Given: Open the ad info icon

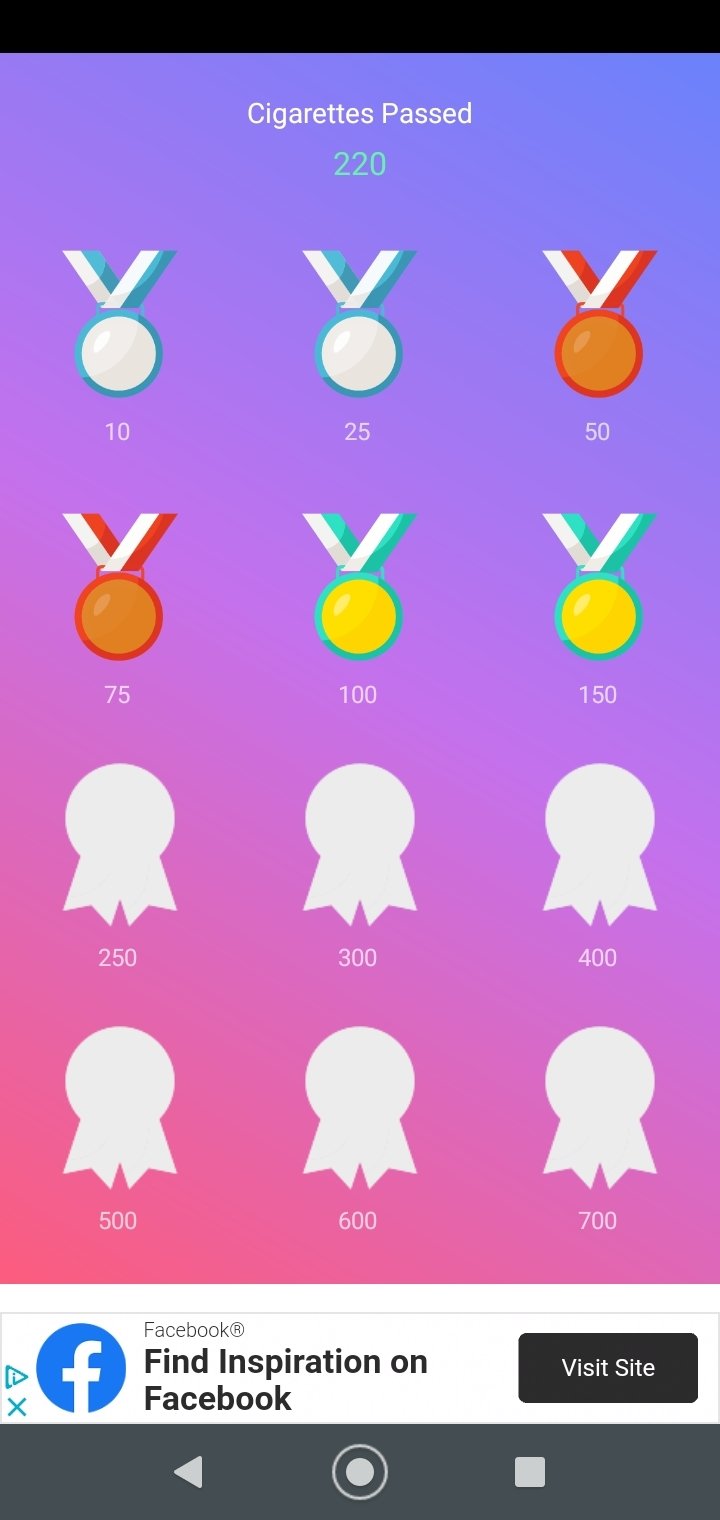Looking at the screenshot, I should pos(16,1377).
